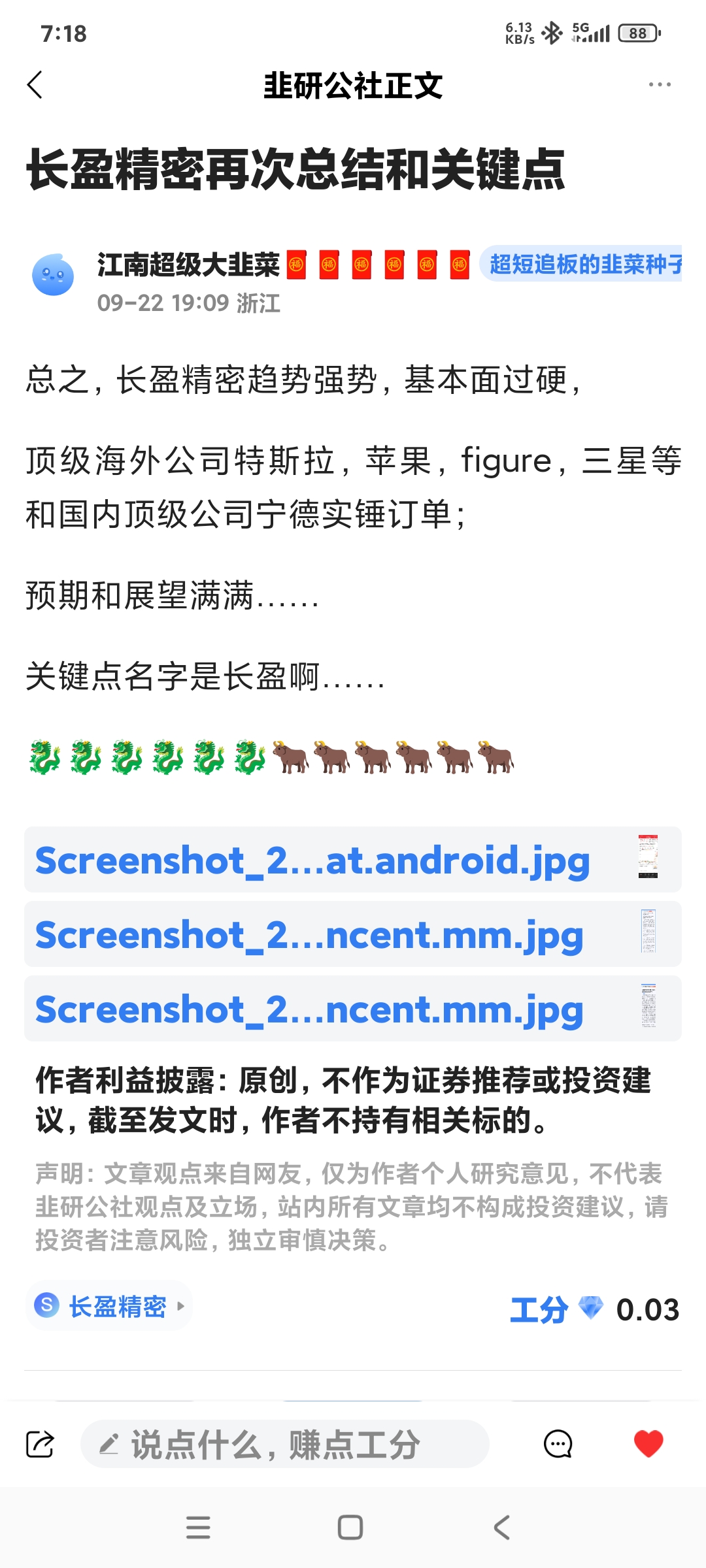Go back using the top-left arrow
706x1568 pixels.
(35, 85)
